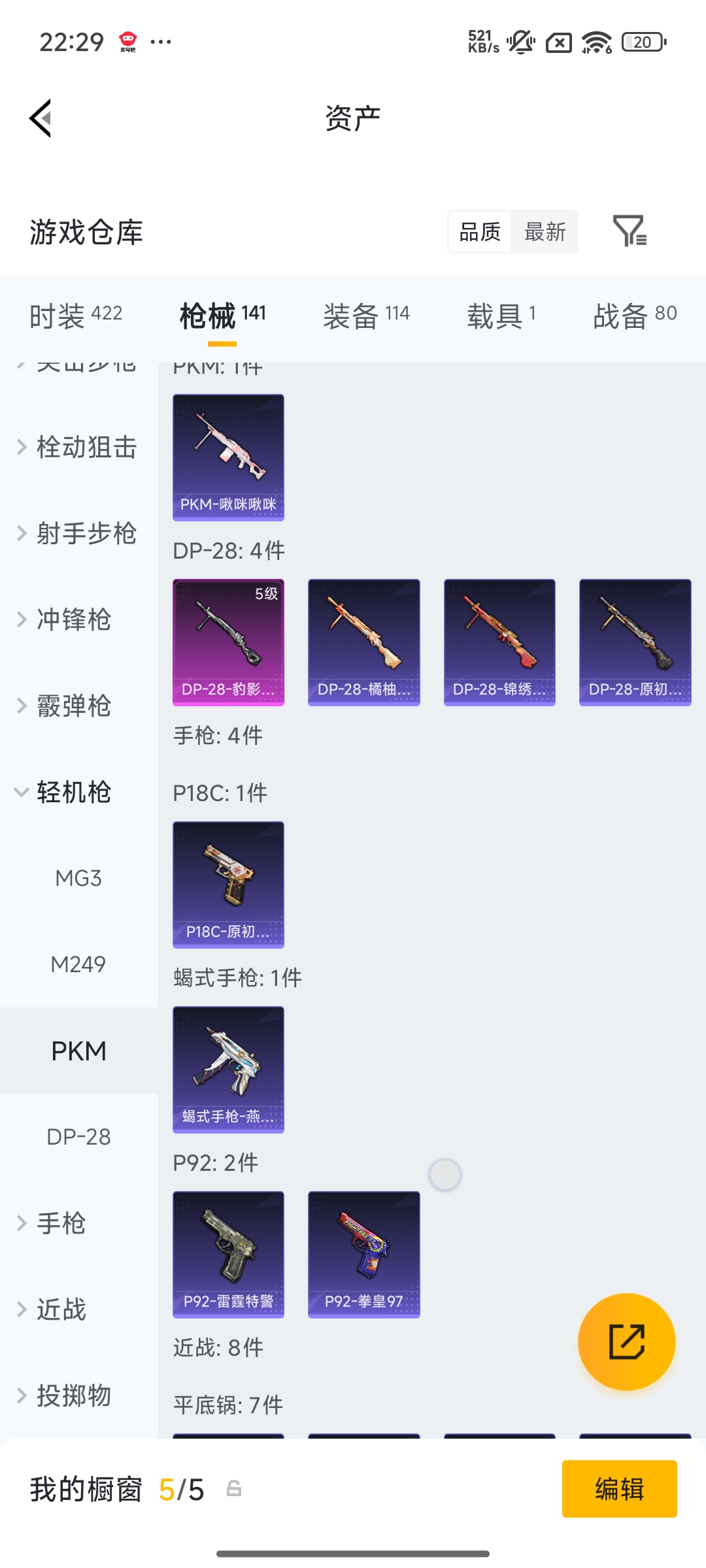Viewport: 706px width, 1568px height.
Task: Tap the back arrow on the 资产 page
Action: coord(41,118)
